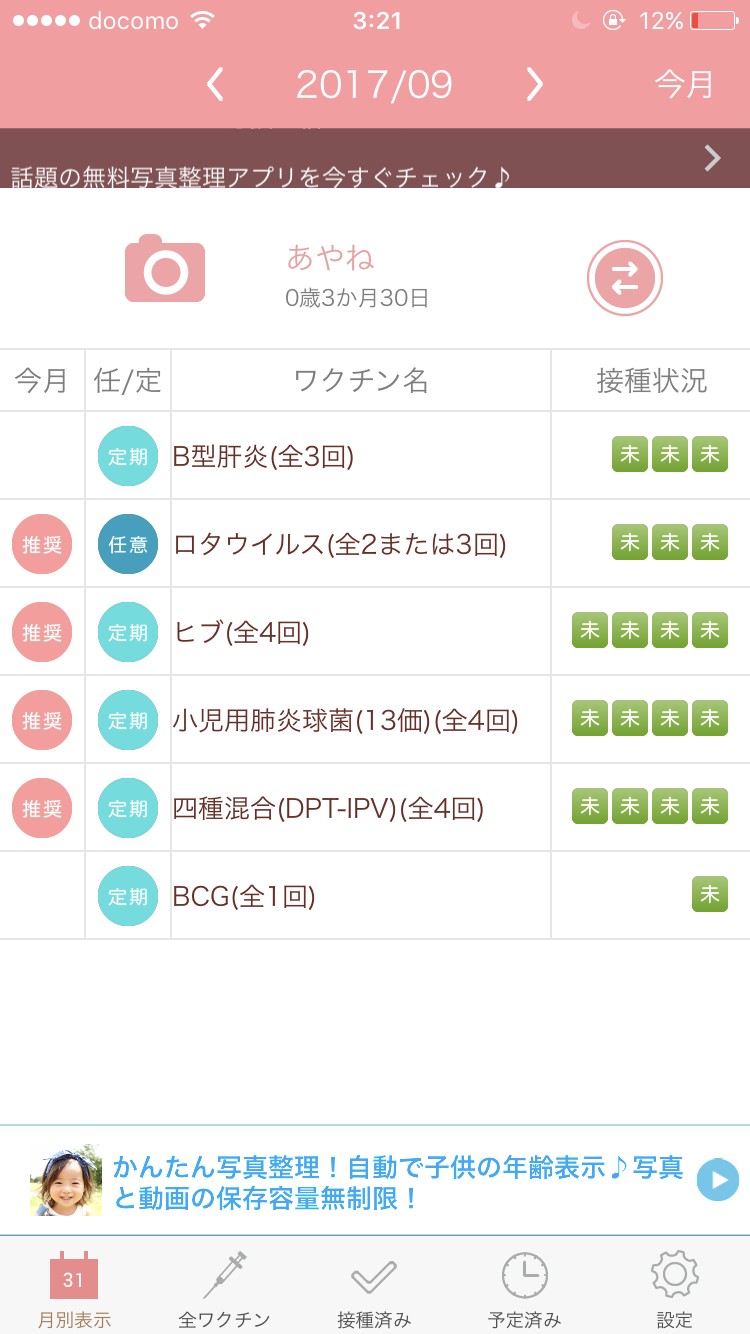Screen dimensions: 750x1334
Task: Switch to the 接種済み tab
Action: point(375,1288)
